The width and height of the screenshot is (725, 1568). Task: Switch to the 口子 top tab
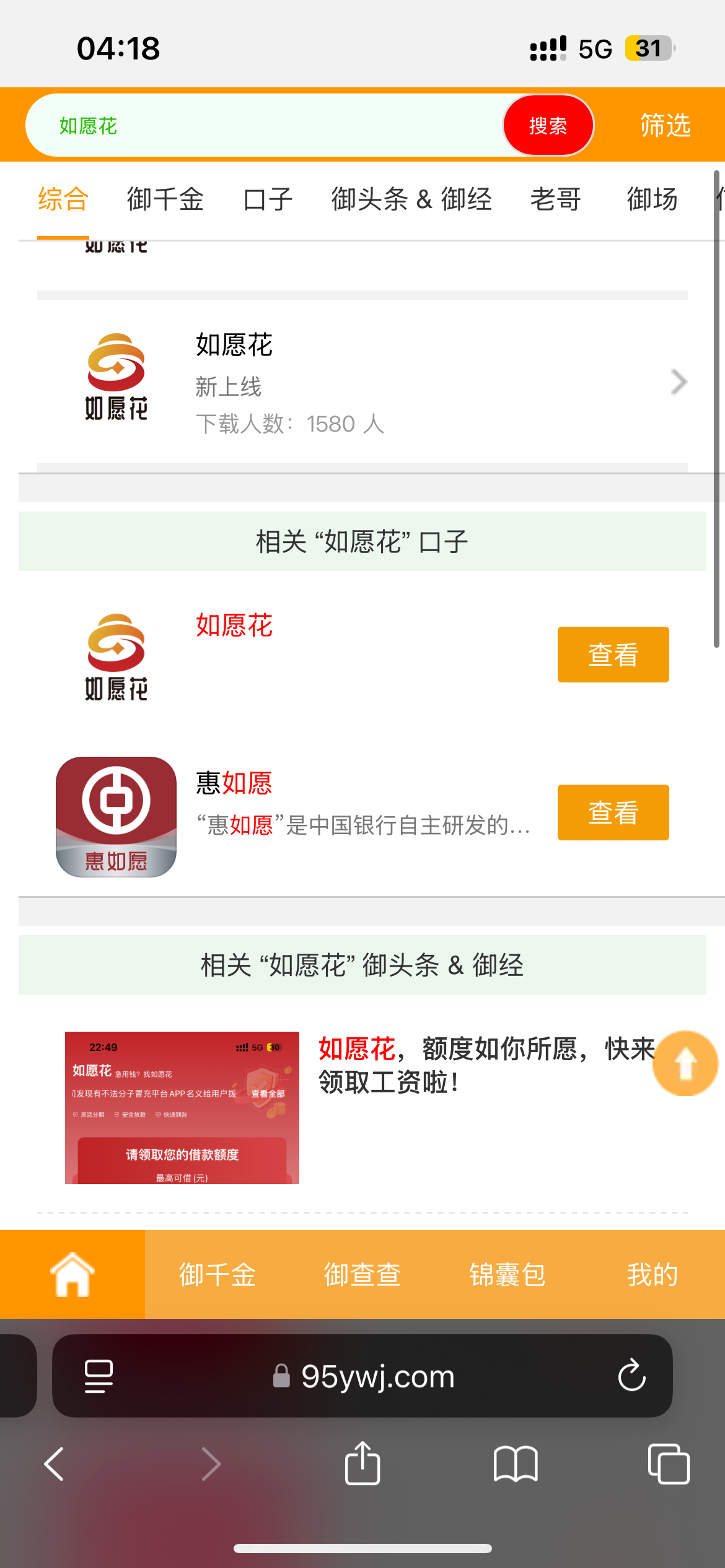[x=268, y=199]
